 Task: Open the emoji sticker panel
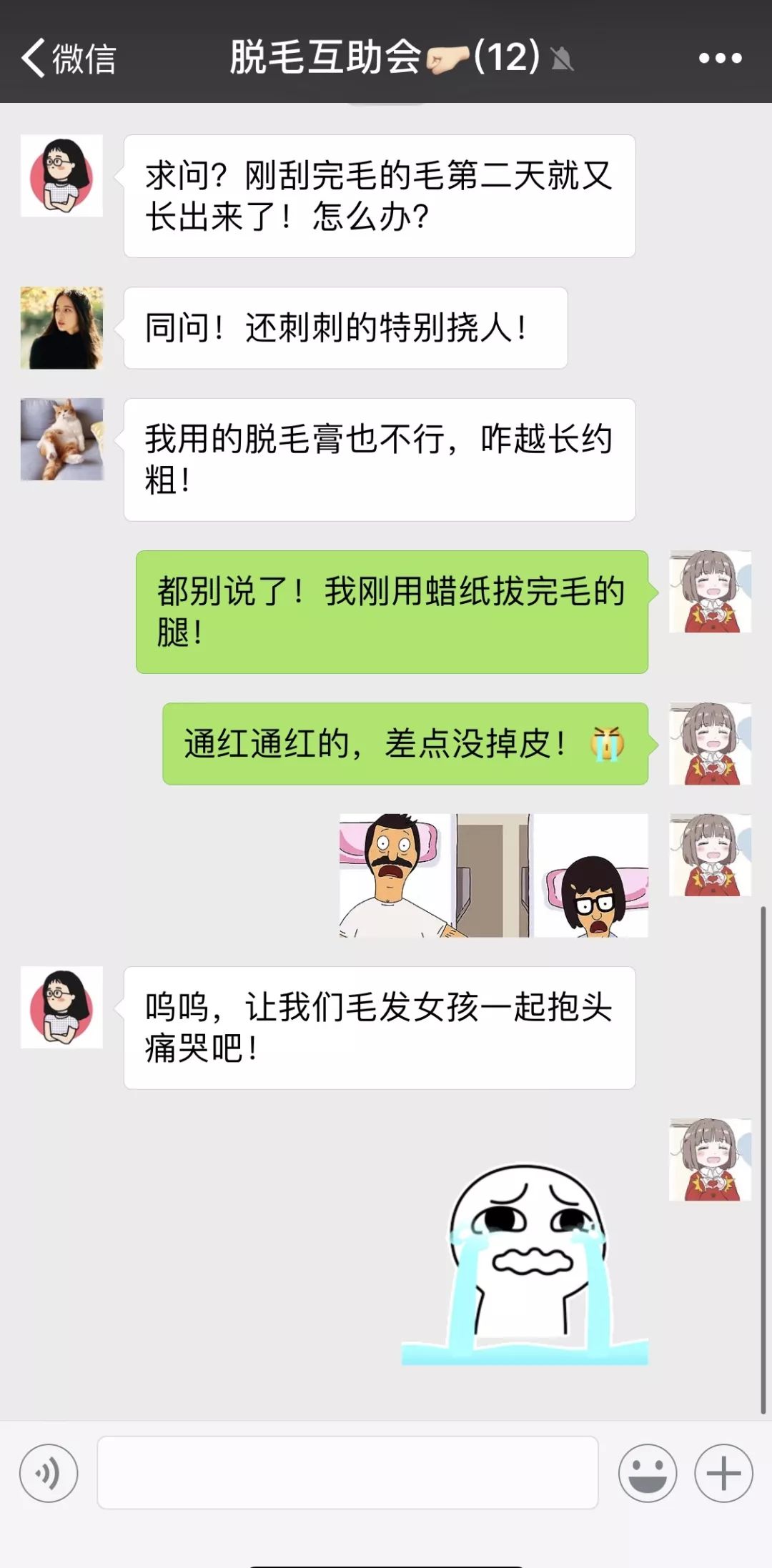coord(648,1473)
